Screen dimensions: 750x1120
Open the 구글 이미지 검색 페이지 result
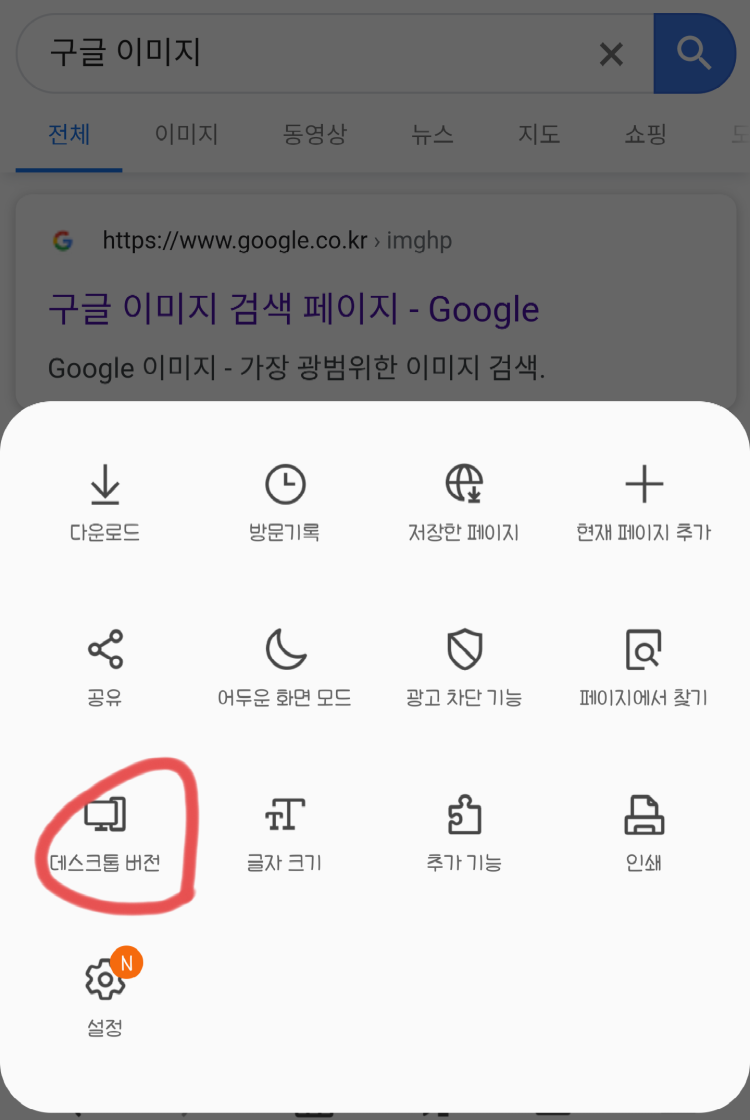pos(293,309)
